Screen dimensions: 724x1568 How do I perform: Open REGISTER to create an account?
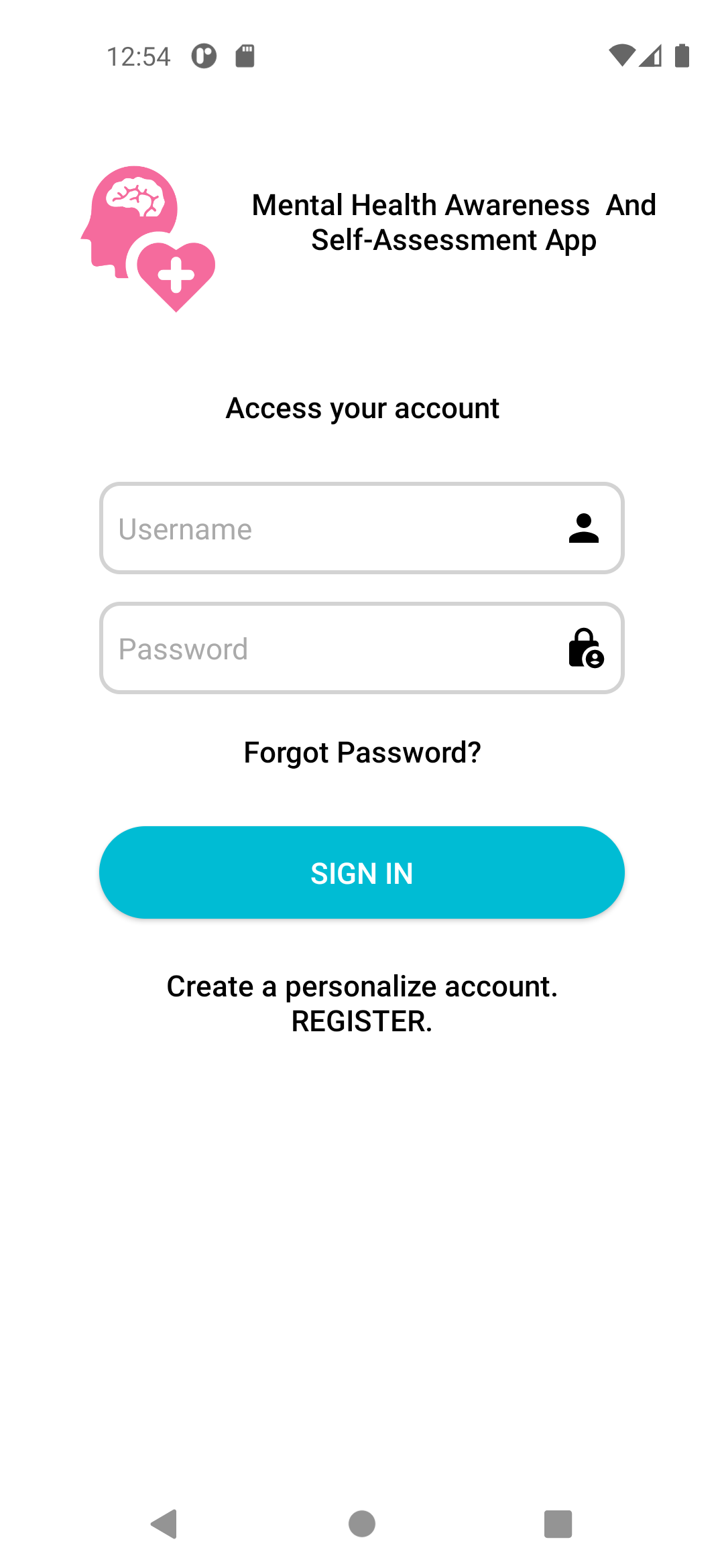362,1021
